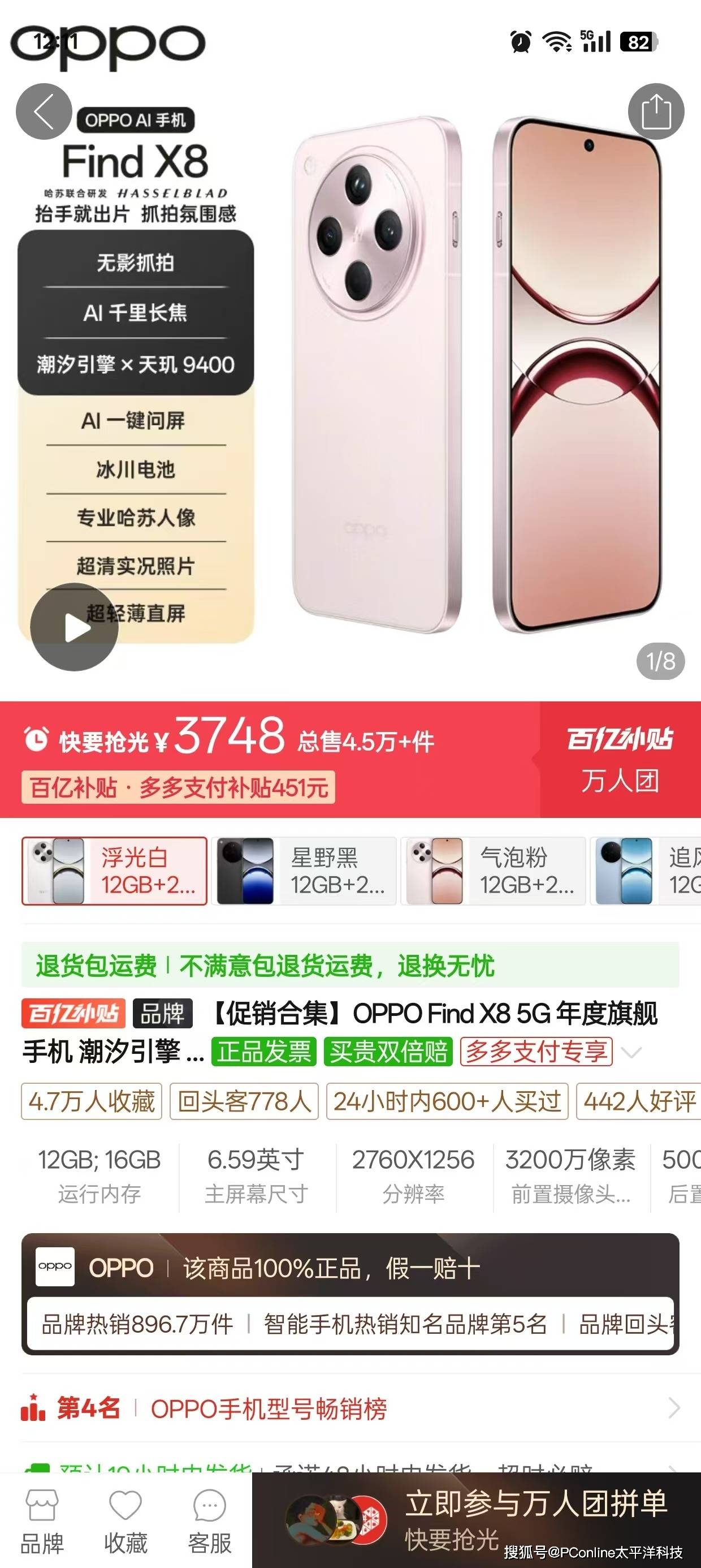Expand the product title chevron
The width and height of the screenshot is (701, 1568).
pyautogui.click(x=631, y=1052)
